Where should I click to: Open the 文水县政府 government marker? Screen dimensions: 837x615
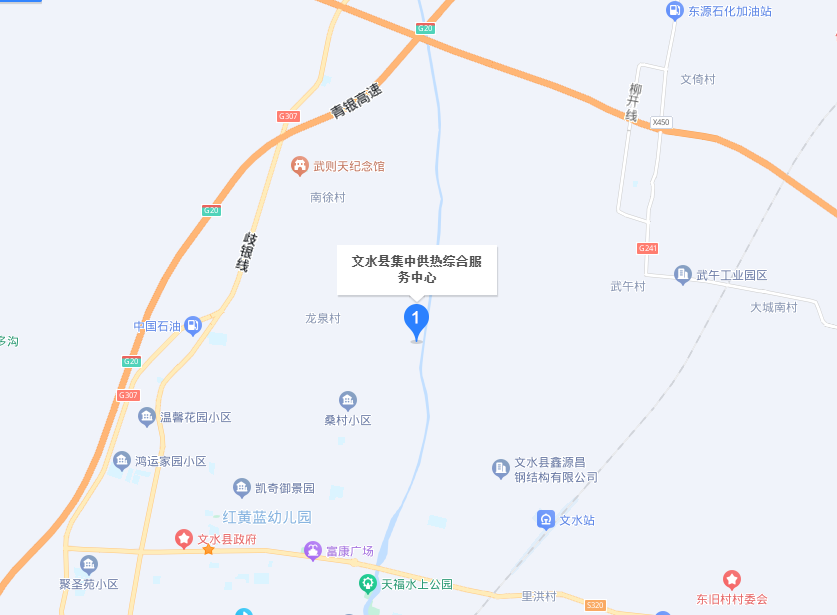[184, 539]
